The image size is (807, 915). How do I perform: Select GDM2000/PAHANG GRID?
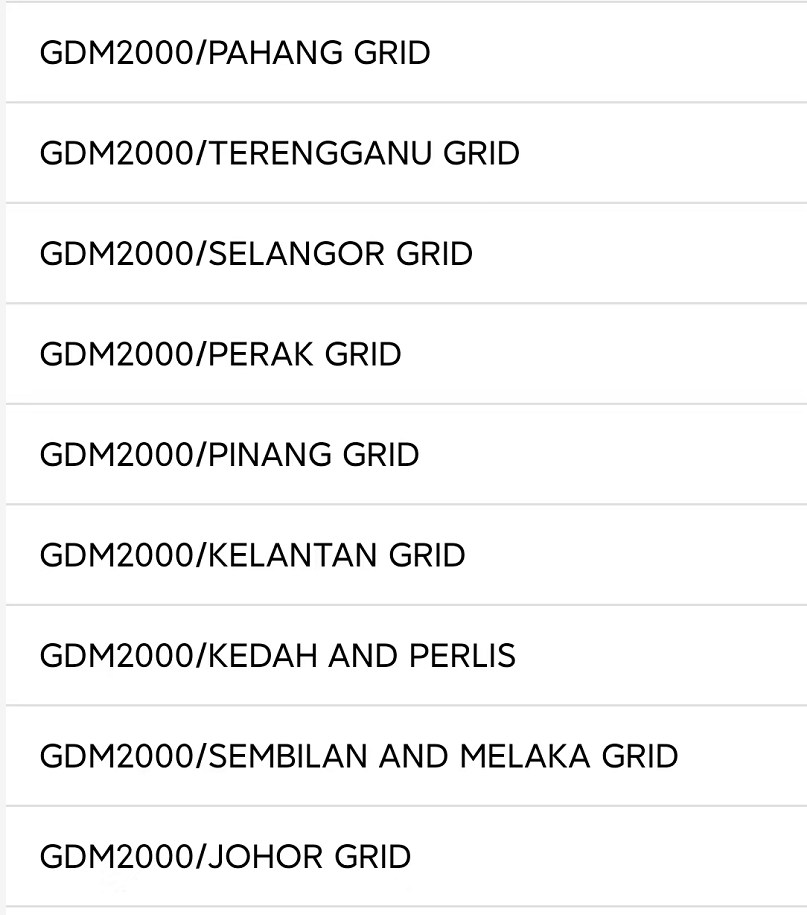coord(235,53)
